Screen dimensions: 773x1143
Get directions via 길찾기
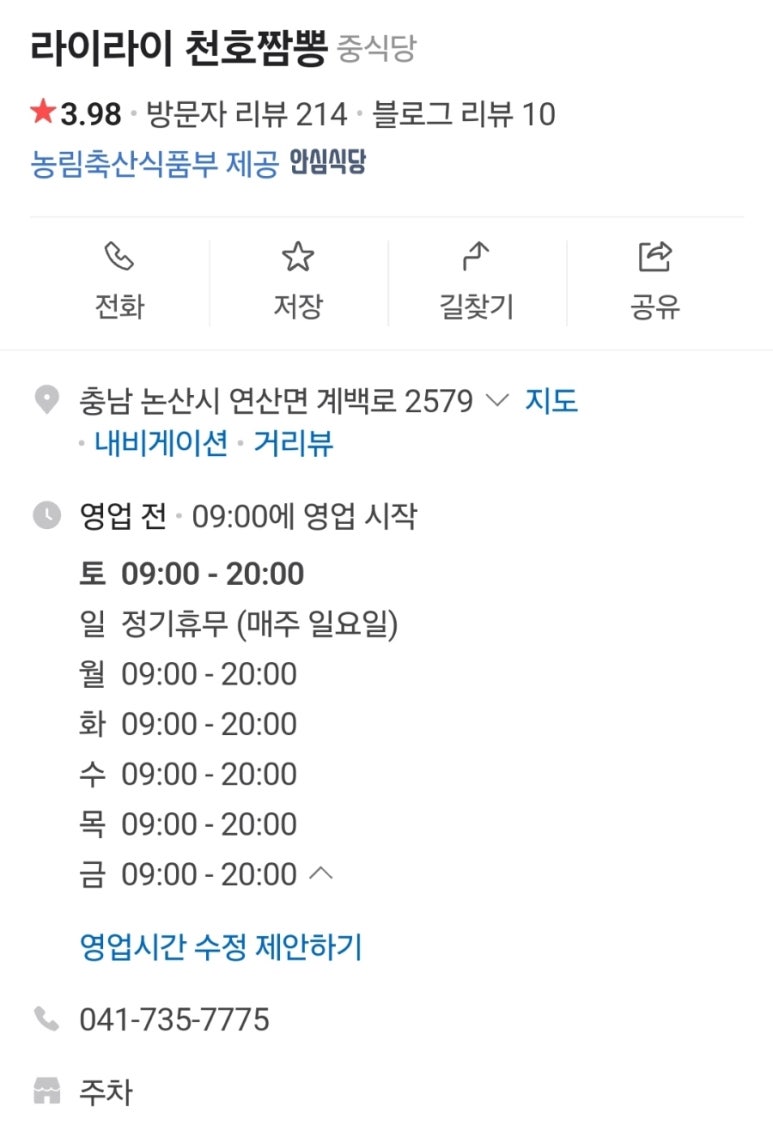pyautogui.click(x=476, y=282)
